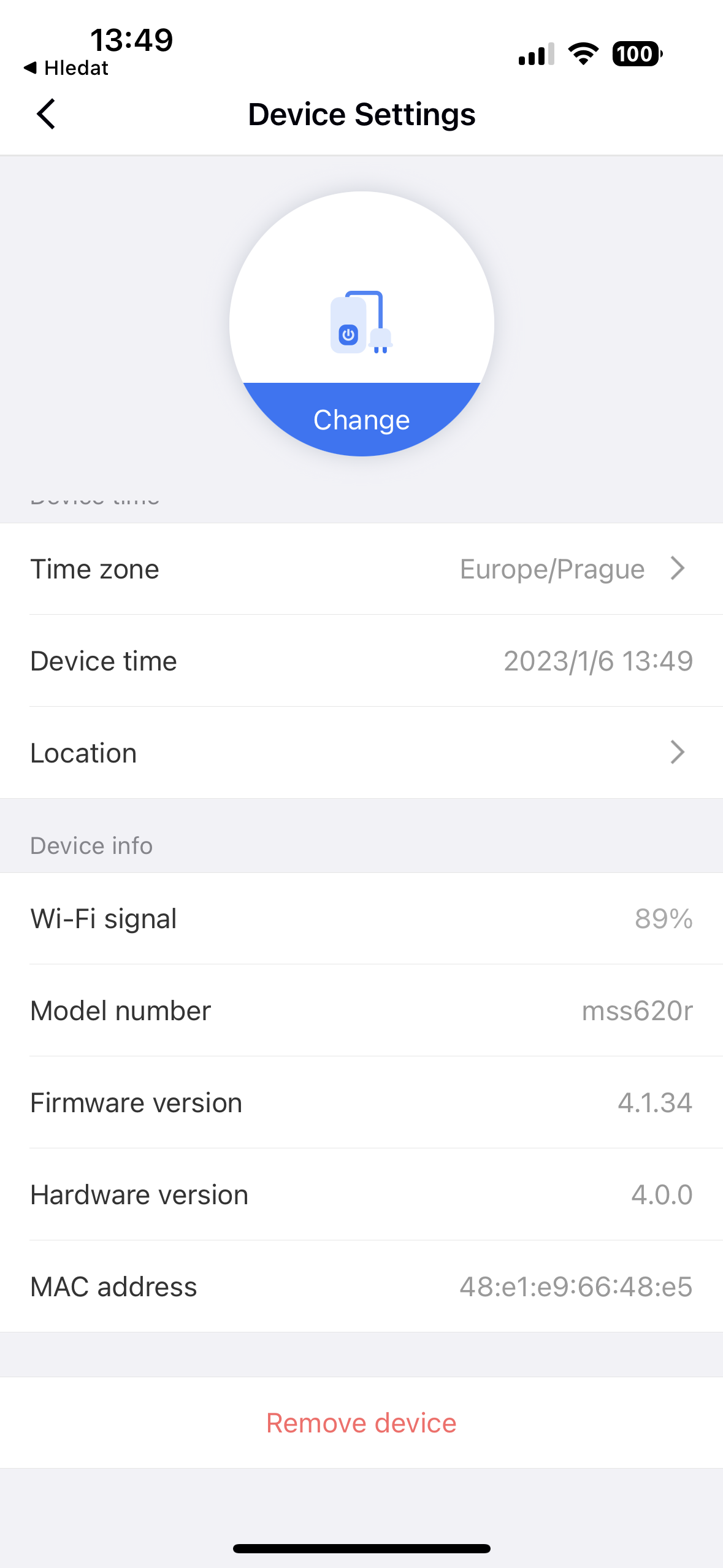Tap Remove device

click(361, 1423)
